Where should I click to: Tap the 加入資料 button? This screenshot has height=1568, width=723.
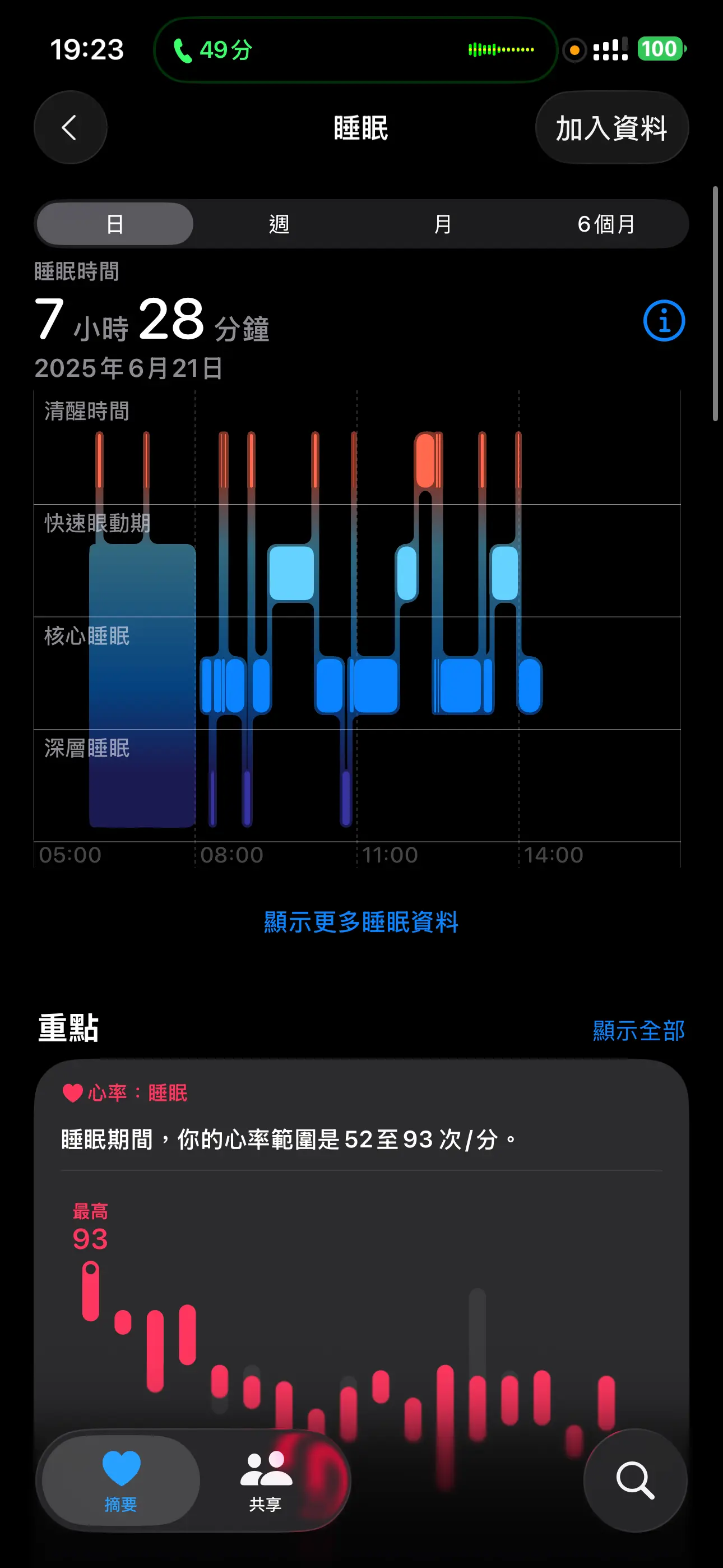611,128
